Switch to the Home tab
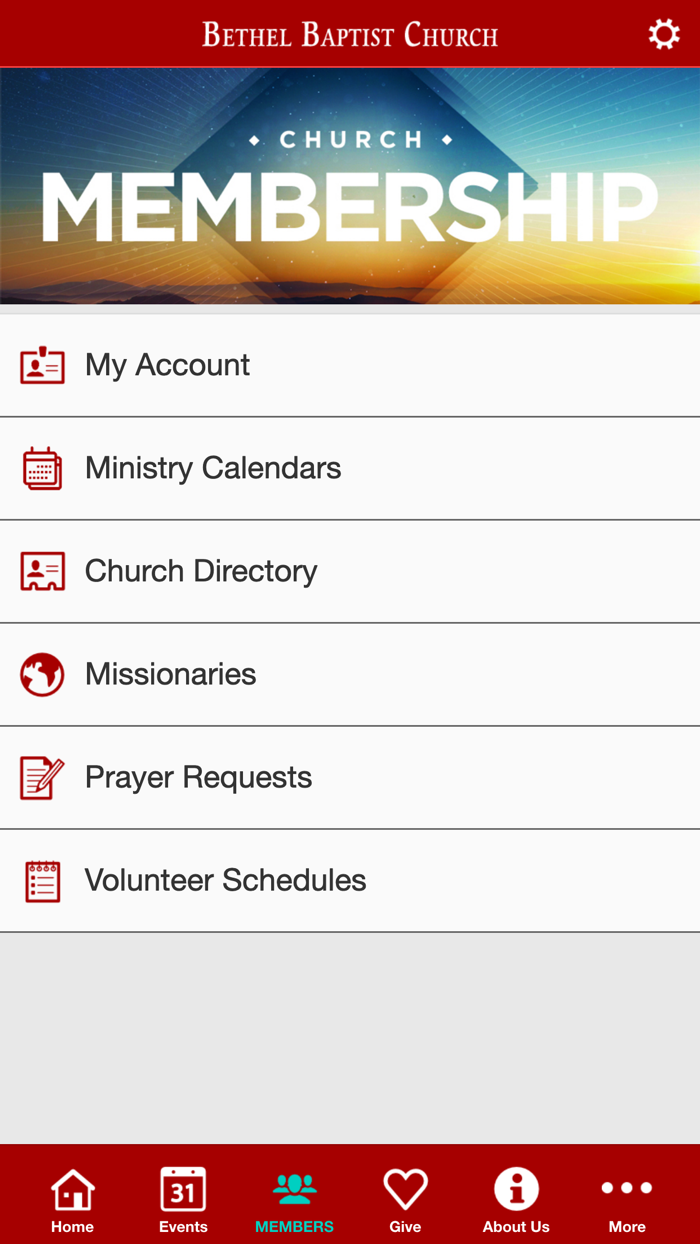 pos(73,1199)
